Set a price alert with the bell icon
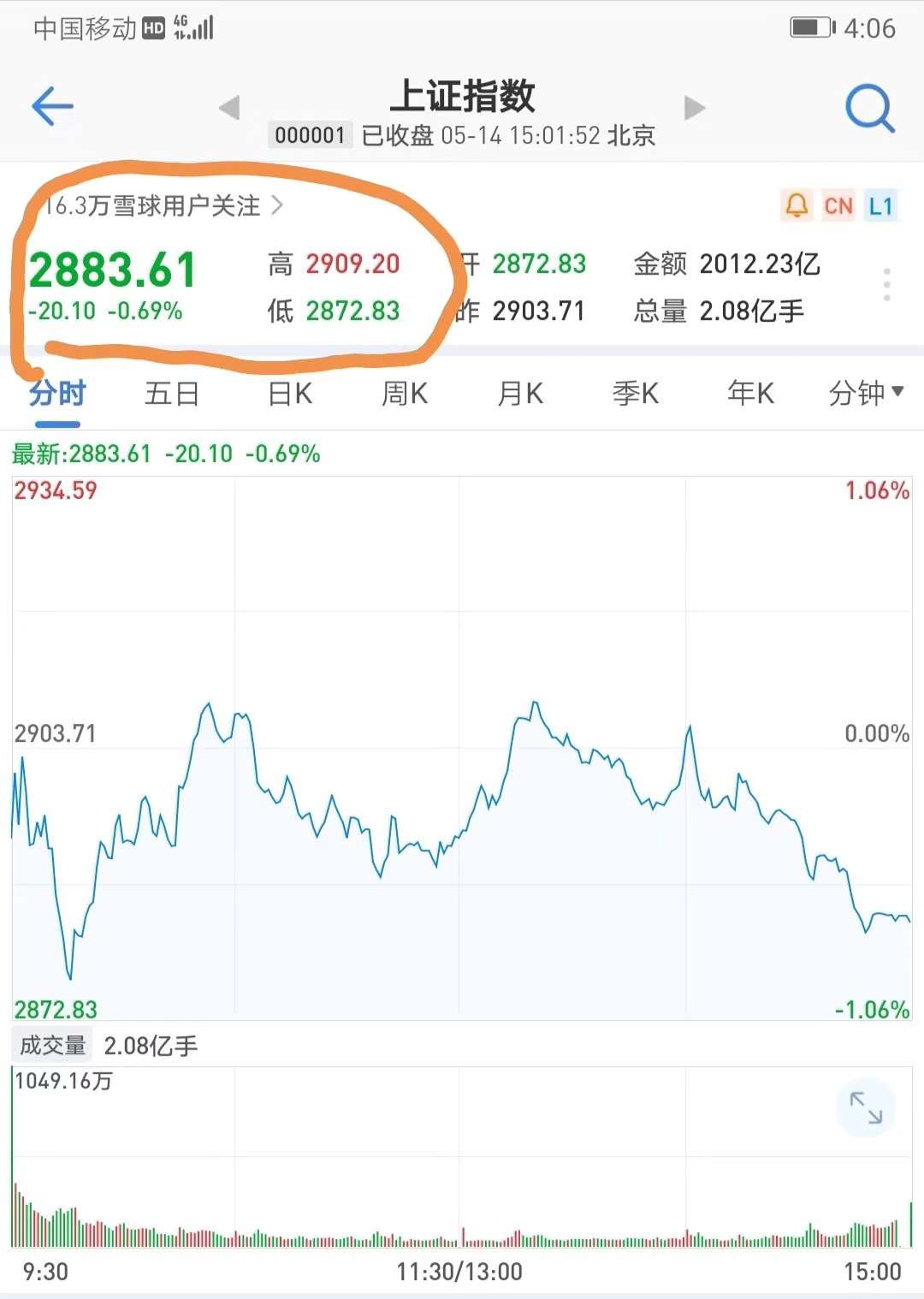The image size is (924, 1299). (797, 205)
